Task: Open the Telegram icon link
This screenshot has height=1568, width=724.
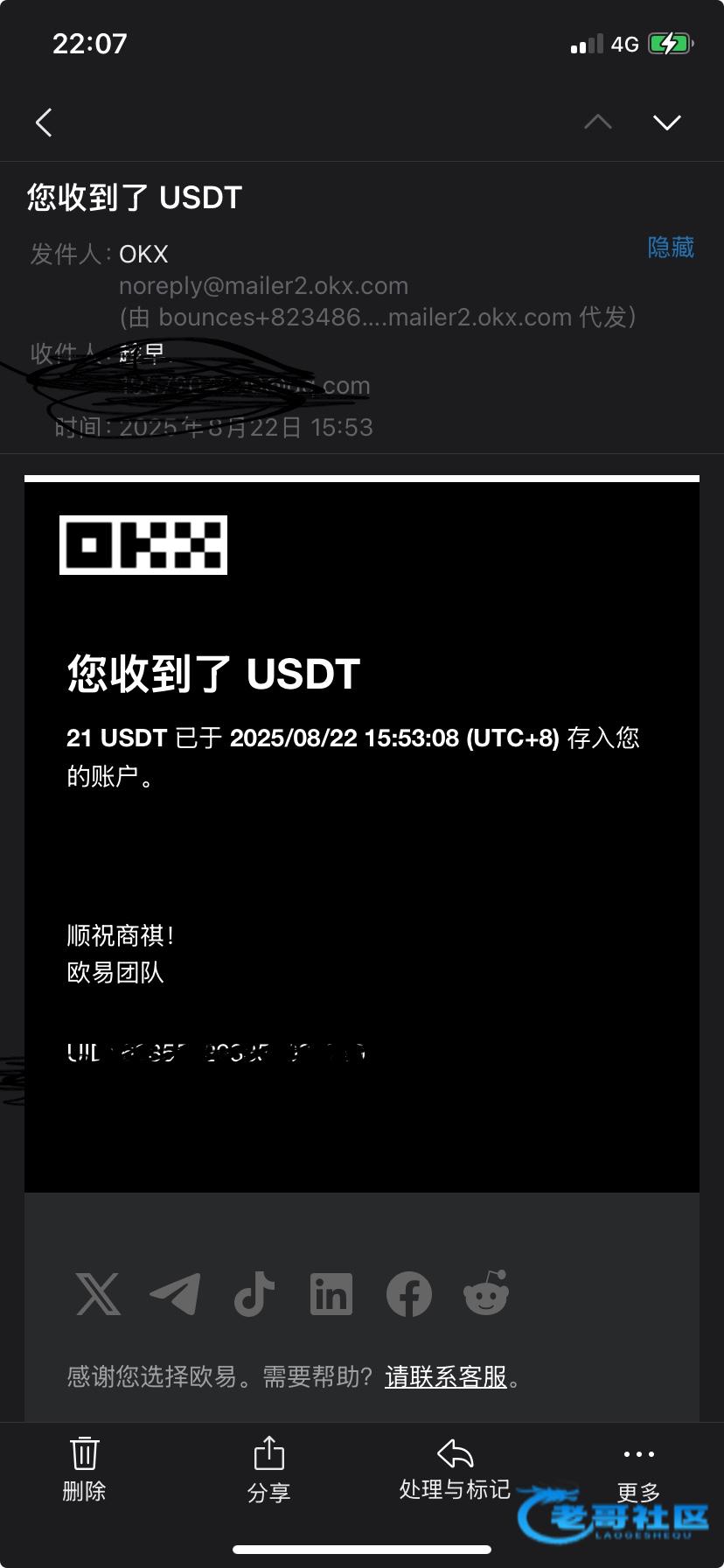Action: coord(175,1294)
